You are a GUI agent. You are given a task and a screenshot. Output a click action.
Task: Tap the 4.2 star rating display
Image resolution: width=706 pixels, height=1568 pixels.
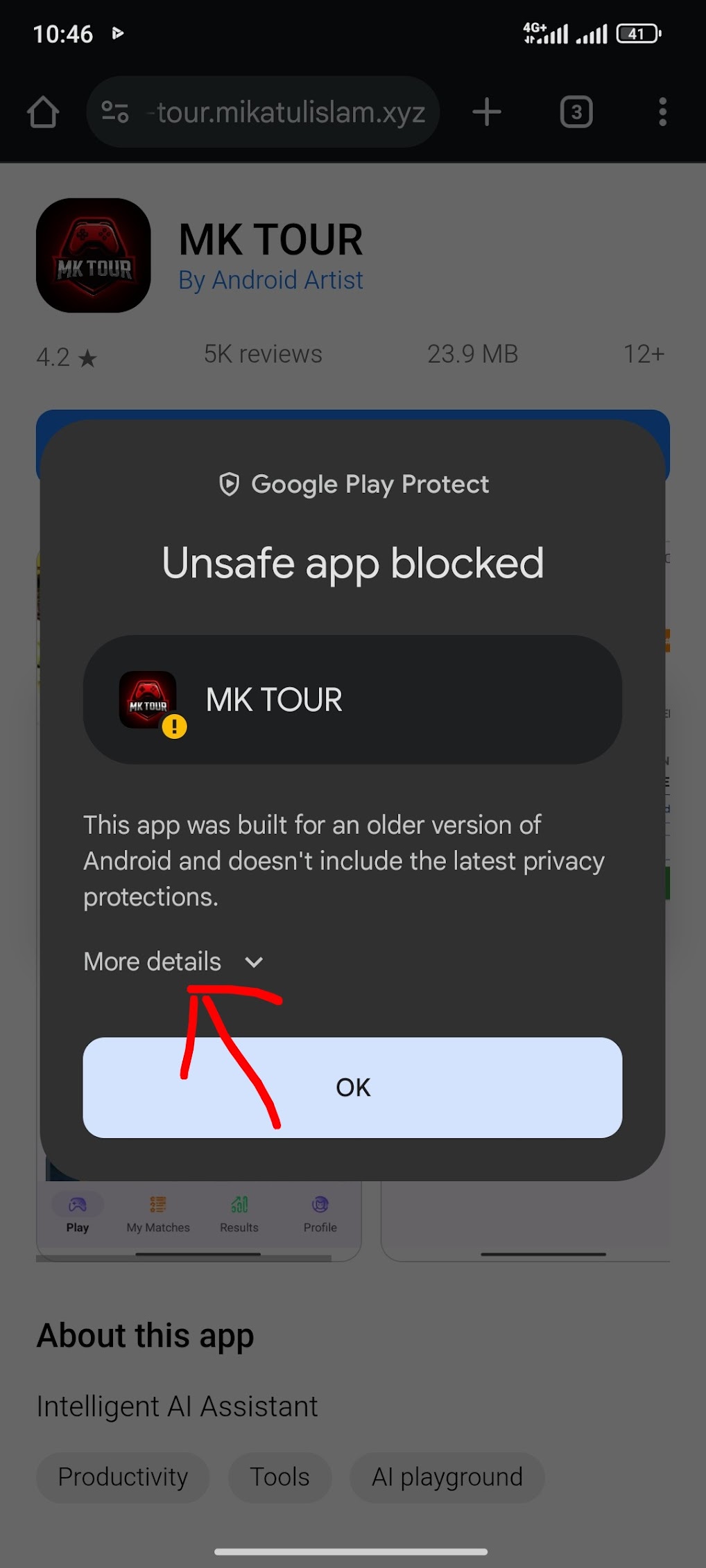pyautogui.click(x=65, y=356)
